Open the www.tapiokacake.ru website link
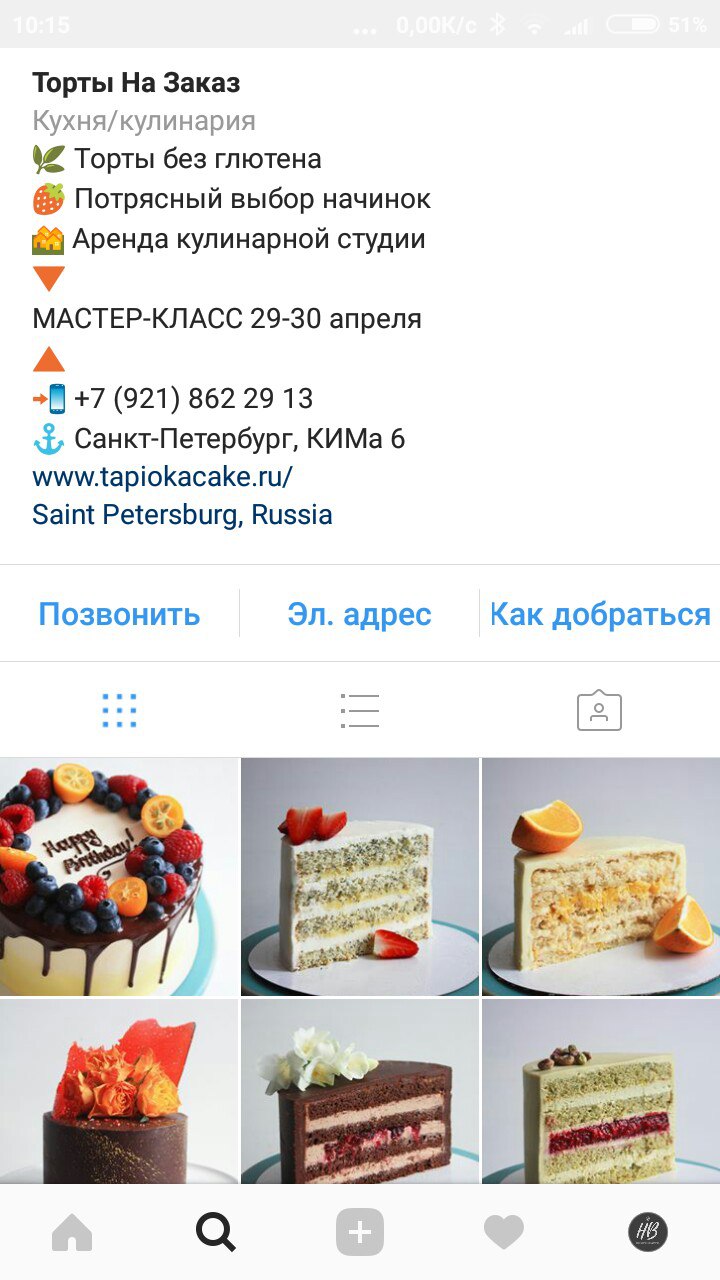This screenshot has height=1280, width=720. tap(162, 476)
